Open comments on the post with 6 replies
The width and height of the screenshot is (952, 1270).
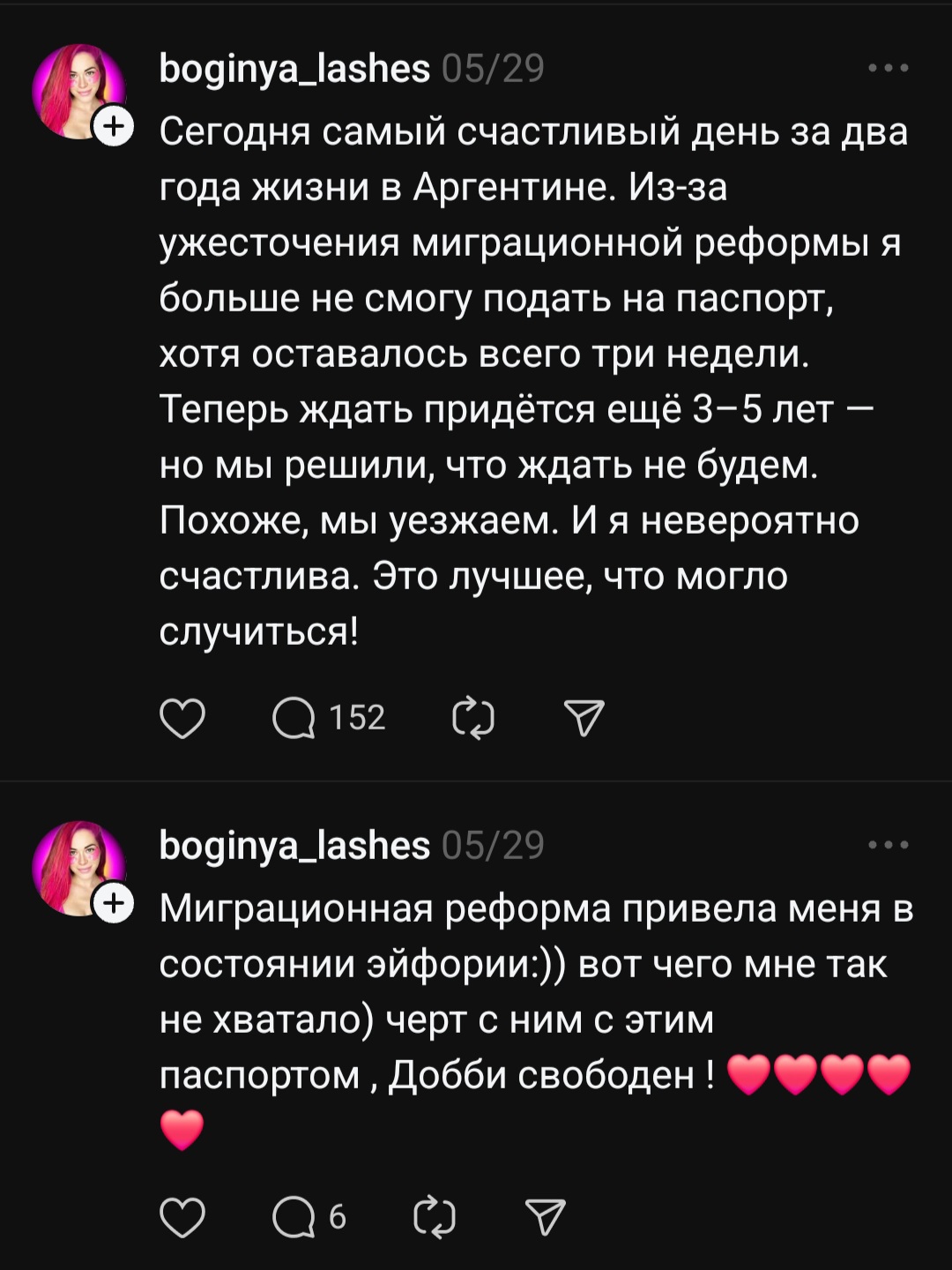pos(294,1218)
